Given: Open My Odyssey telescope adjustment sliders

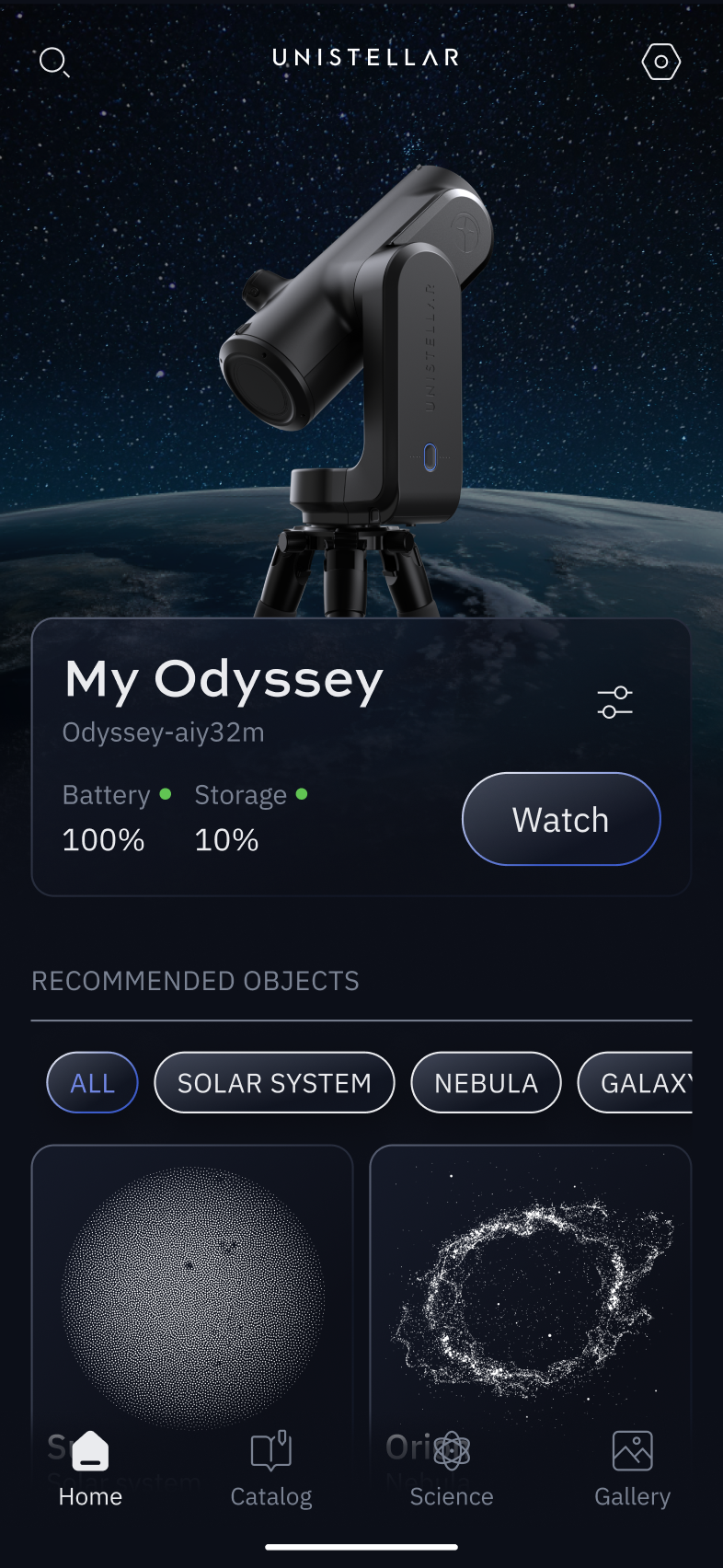Looking at the screenshot, I should pos(614,702).
